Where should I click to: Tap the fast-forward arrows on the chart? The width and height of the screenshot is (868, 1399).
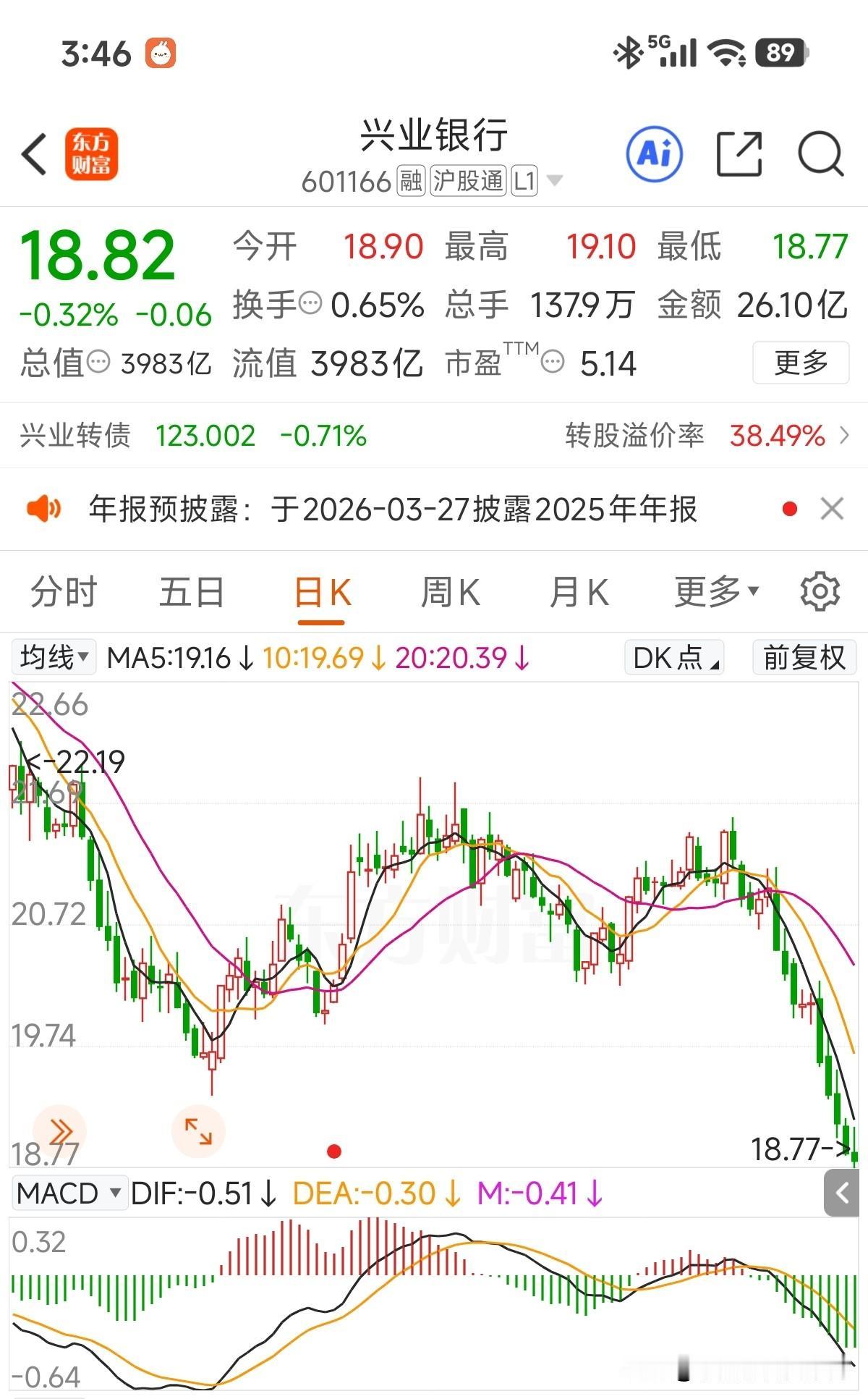pyautogui.click(x=61, y=1128)
